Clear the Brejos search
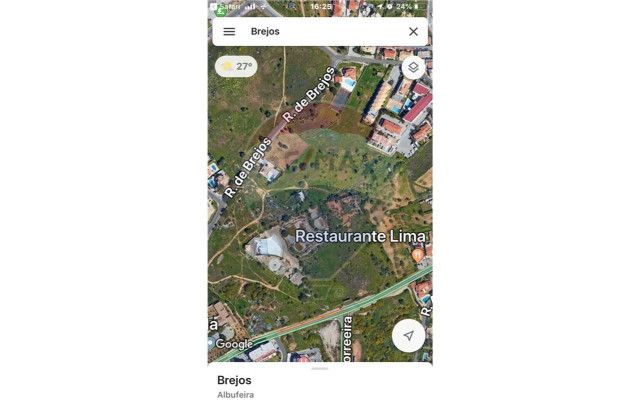The image size is (640, 400). [413, 32]
